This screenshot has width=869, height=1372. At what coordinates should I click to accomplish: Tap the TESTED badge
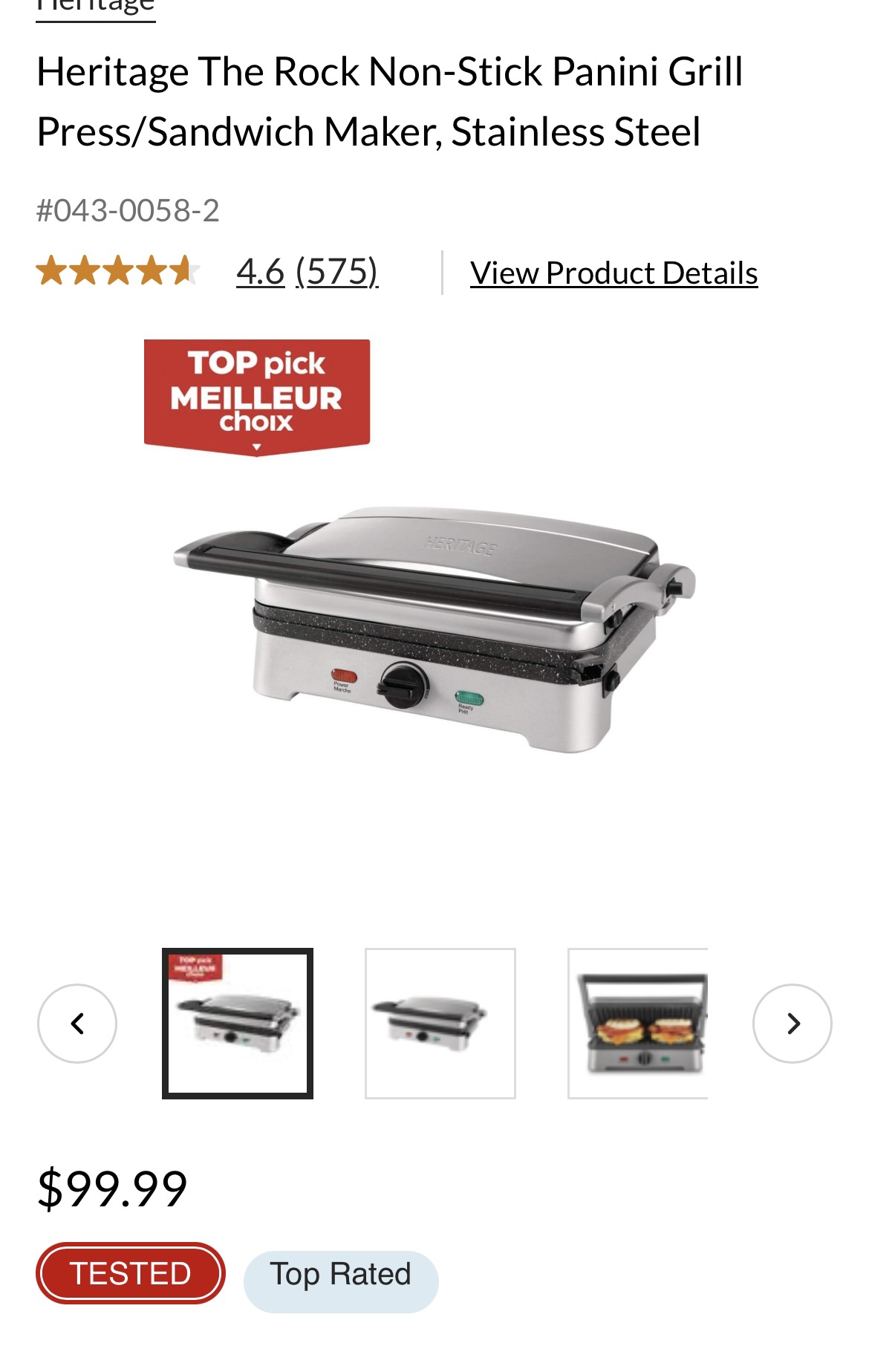[131, 1273]
